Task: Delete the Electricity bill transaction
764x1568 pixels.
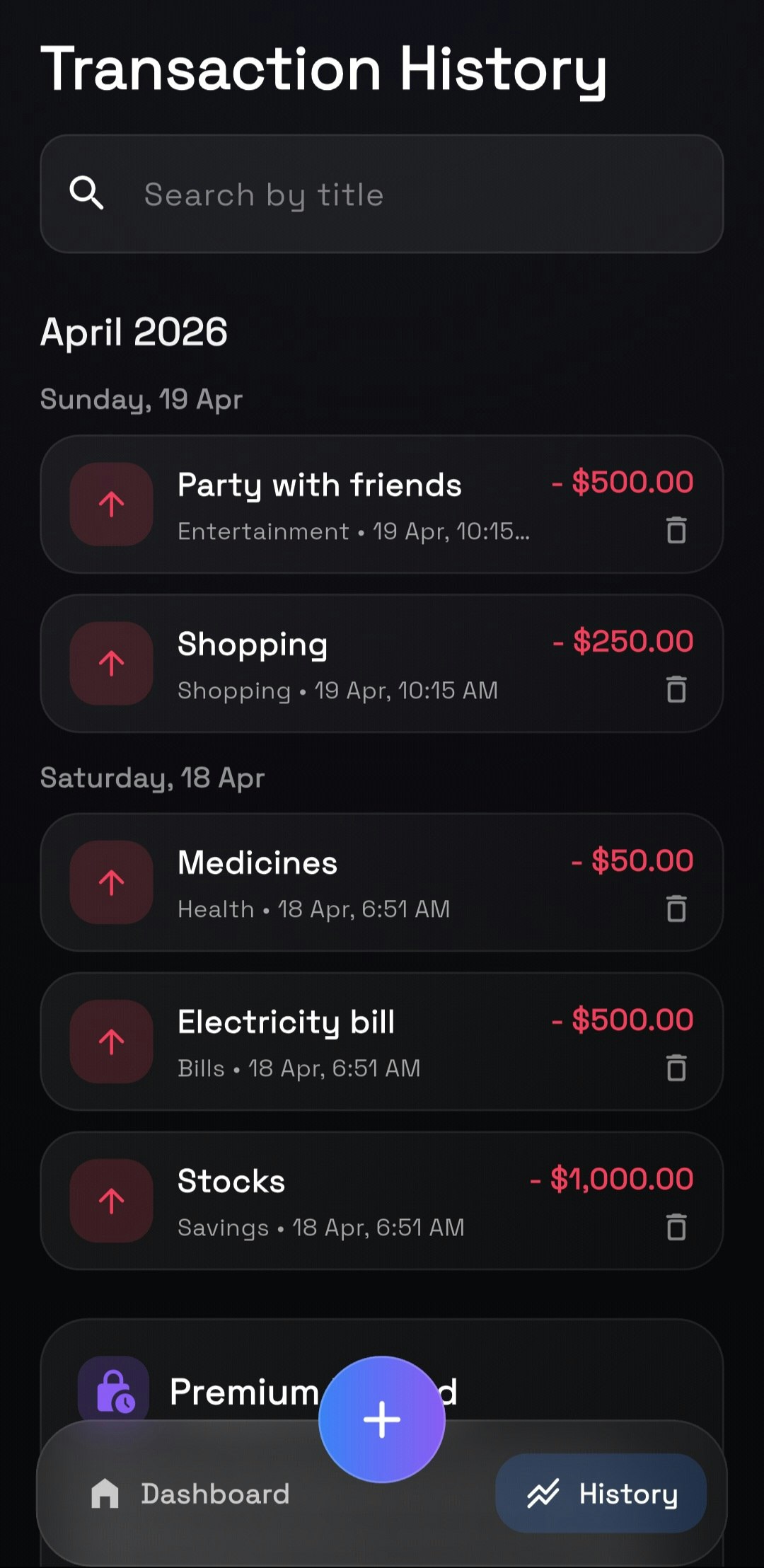Action: [x=675, y=1068]
